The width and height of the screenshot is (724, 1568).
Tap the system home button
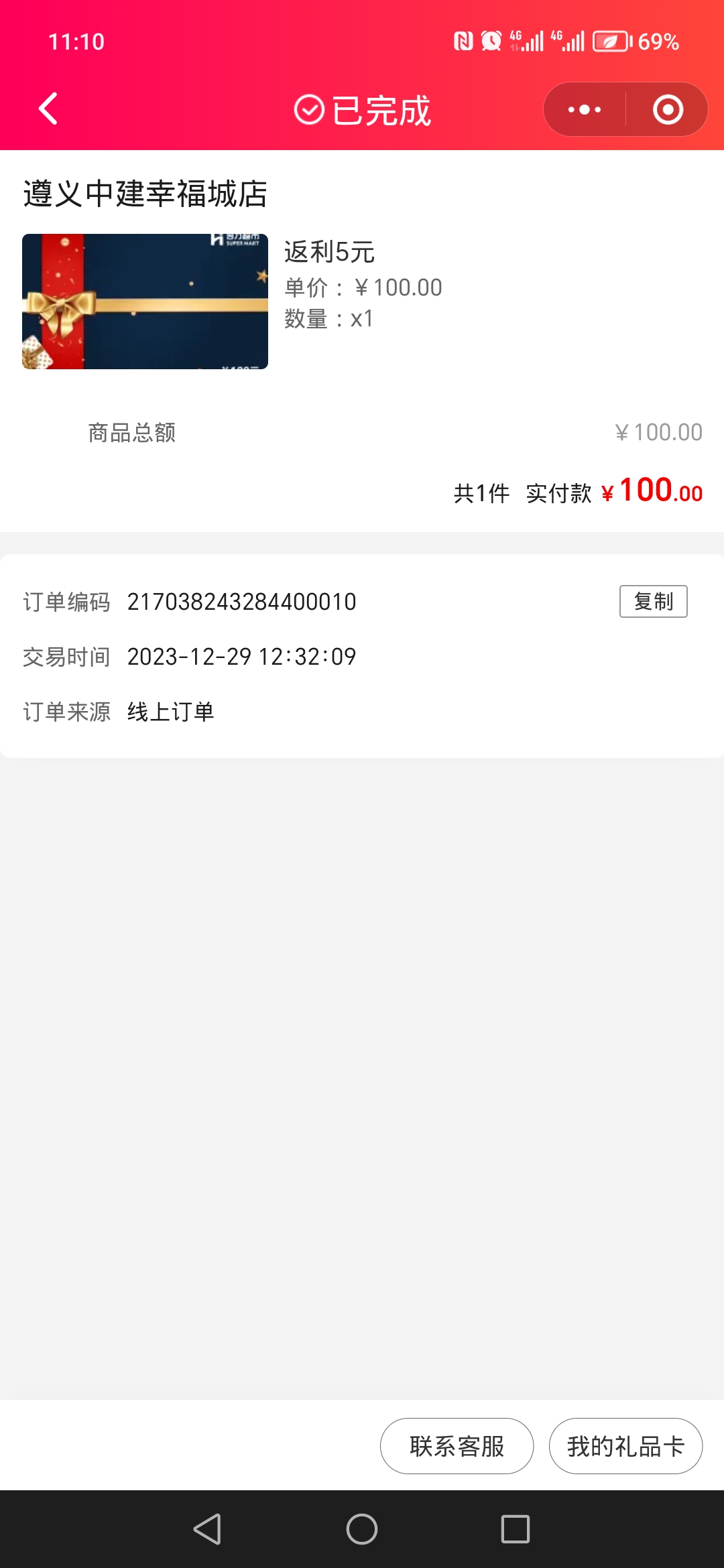click(362, 1529)
